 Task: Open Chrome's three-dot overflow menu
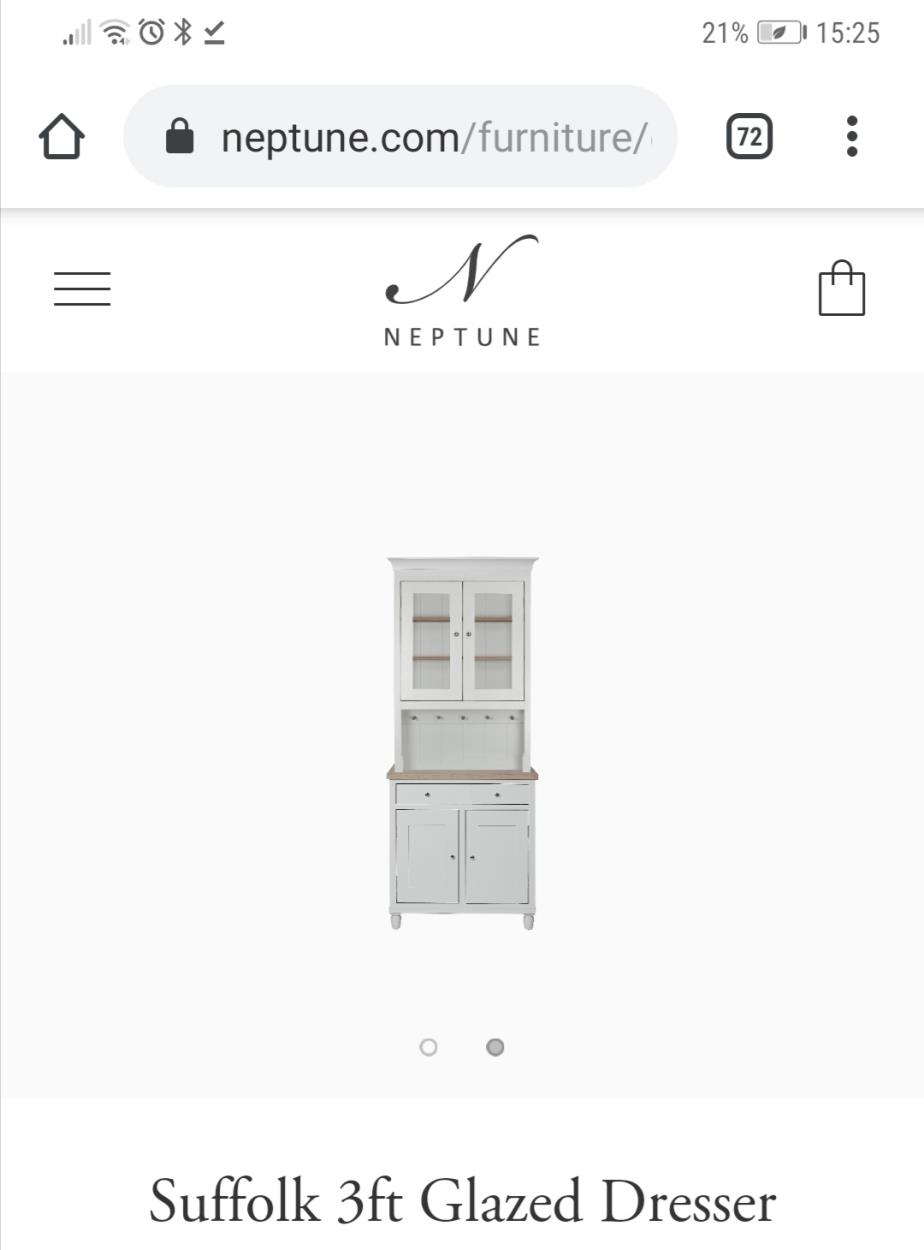pos(852,136)
